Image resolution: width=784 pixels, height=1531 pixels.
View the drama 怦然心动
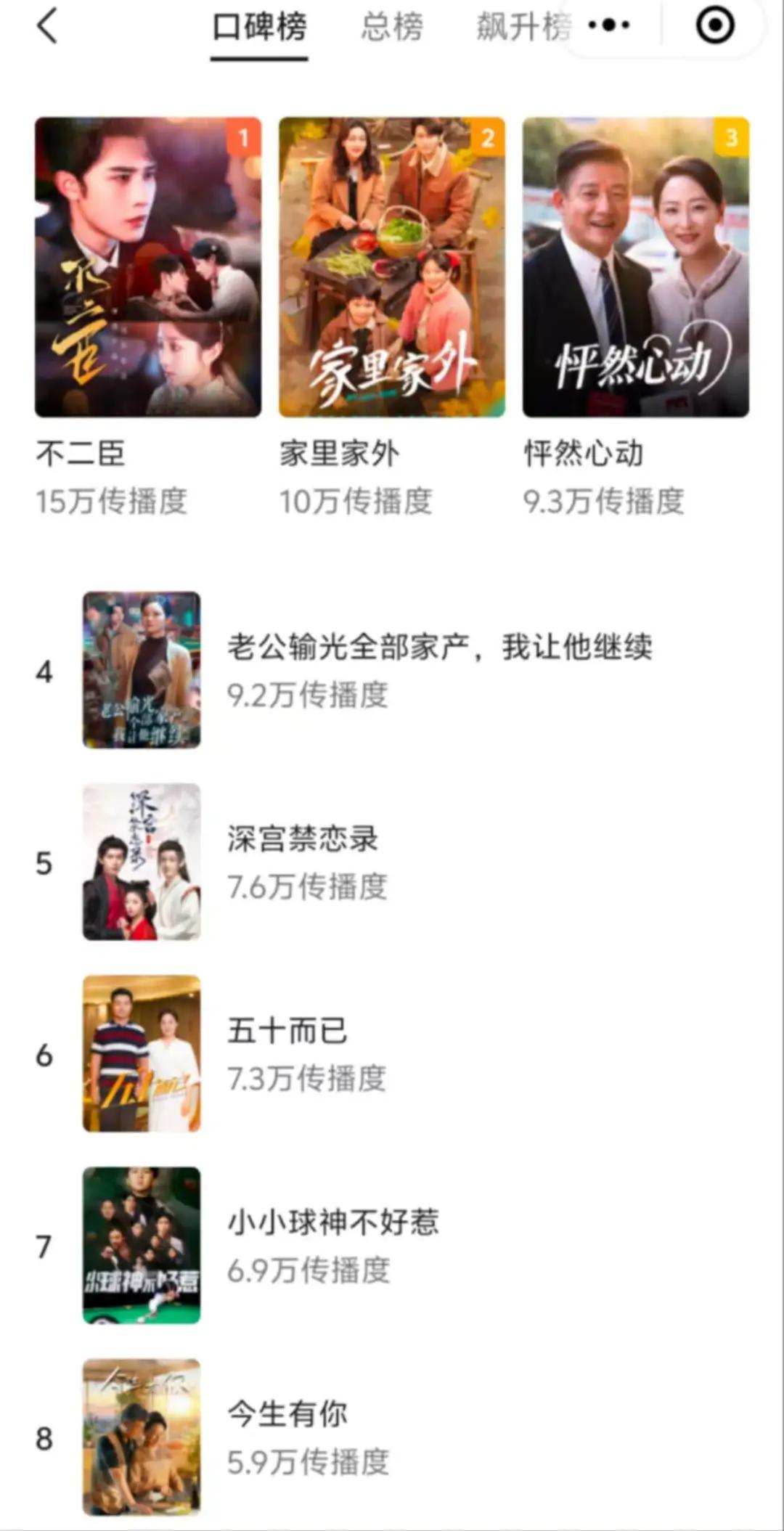[636, 267]
